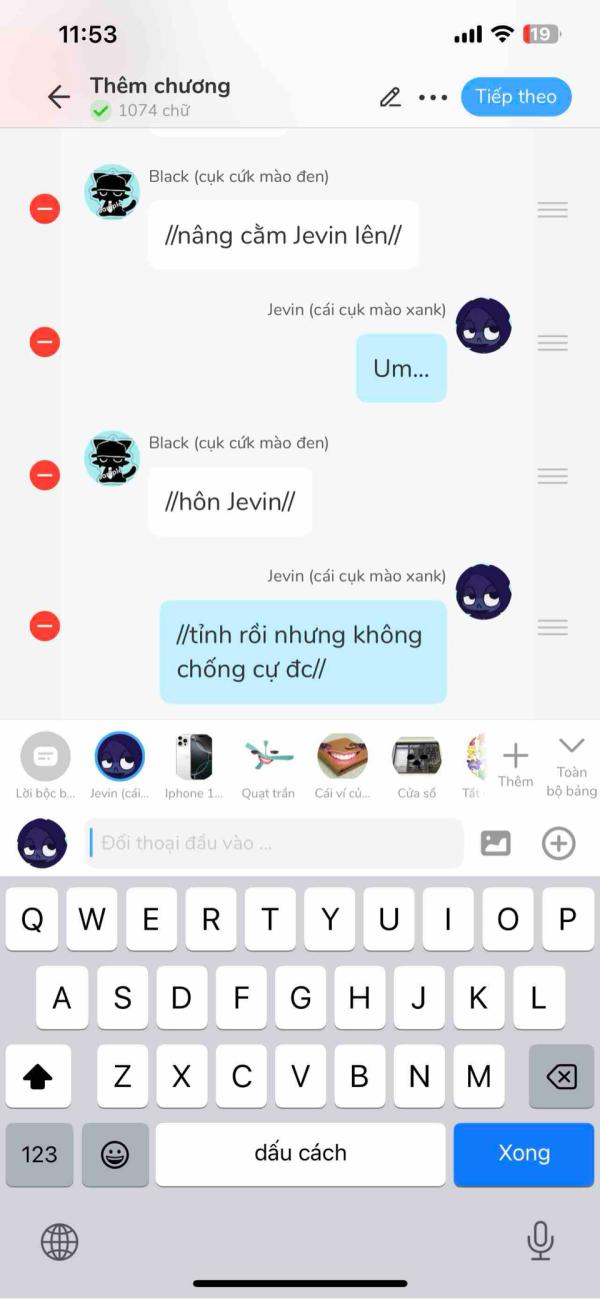Tap the pencil edit icon
The width and height of the screenshot is (600, 1299).
(390, 97)
